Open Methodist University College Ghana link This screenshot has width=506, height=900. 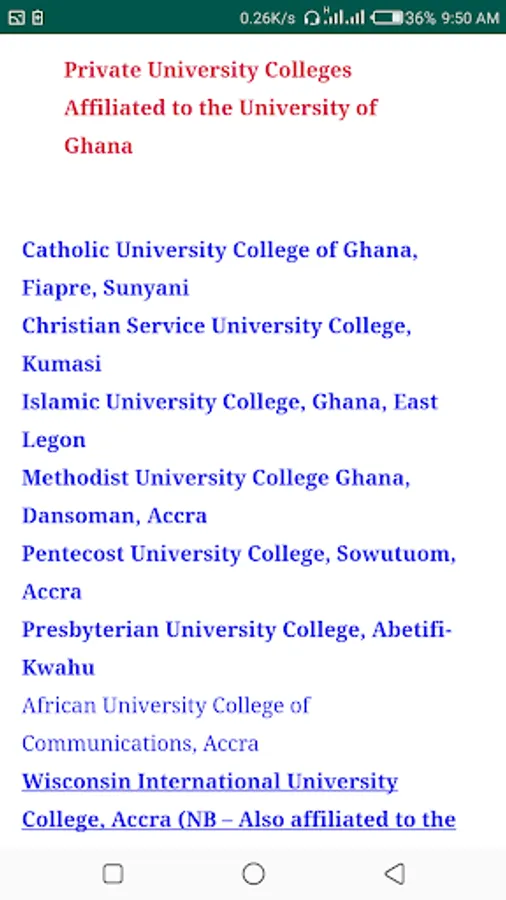click(216, 496)
